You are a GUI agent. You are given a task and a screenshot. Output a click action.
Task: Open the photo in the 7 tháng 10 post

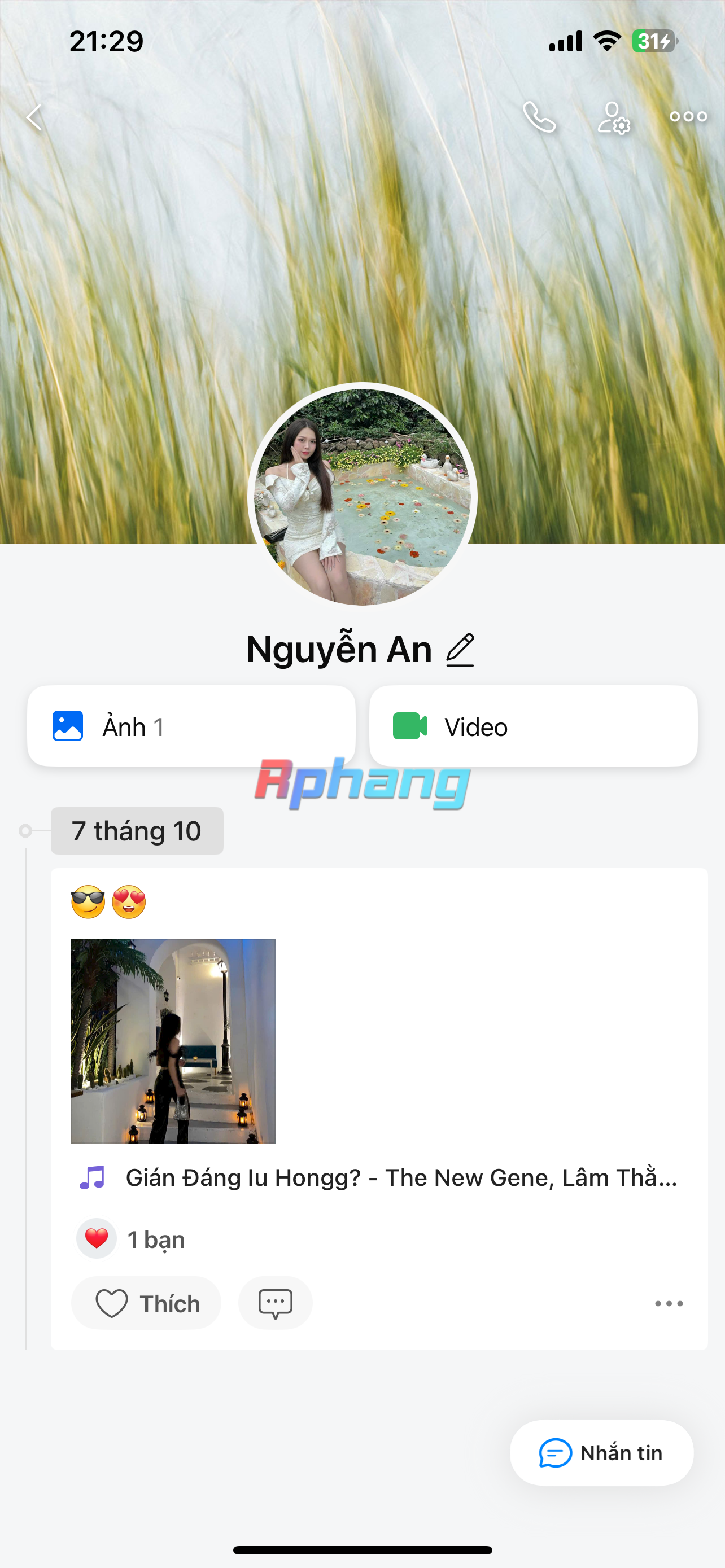point(173,1041)
